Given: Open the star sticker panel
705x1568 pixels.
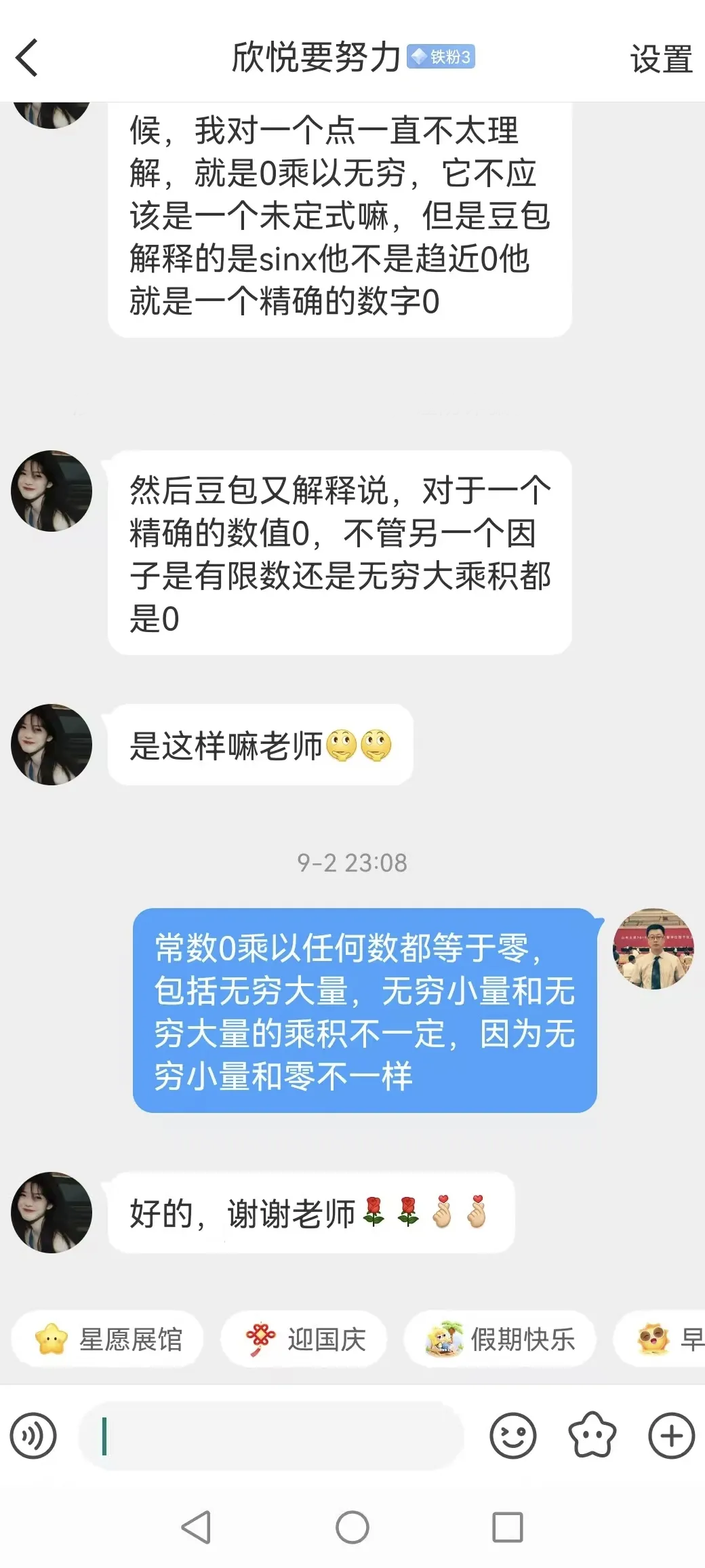Looking at the screenshot, I should pos(592,1436).
